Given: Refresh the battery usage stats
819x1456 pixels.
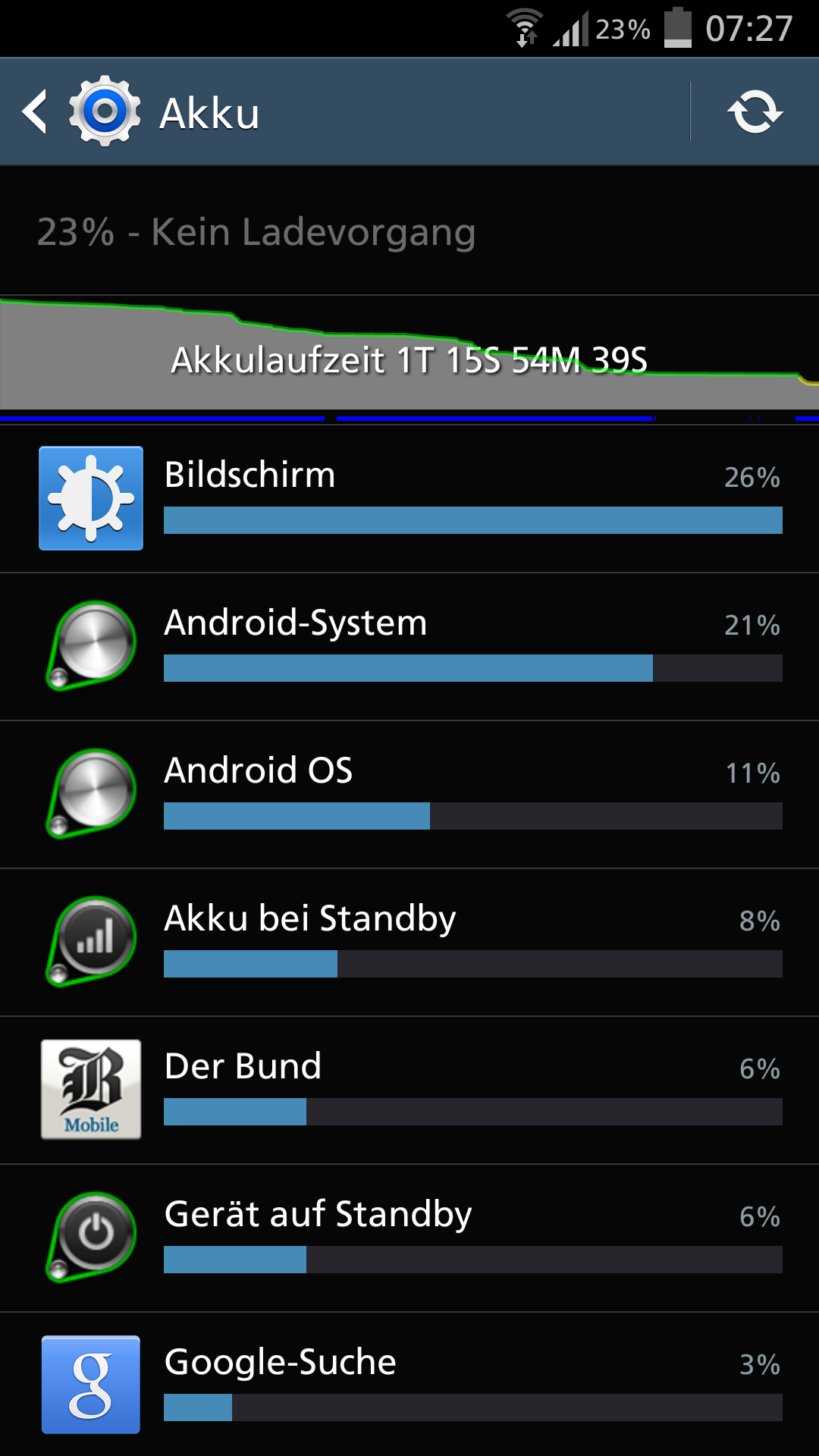Looking at the screenshot, I should tap(755, 112).
